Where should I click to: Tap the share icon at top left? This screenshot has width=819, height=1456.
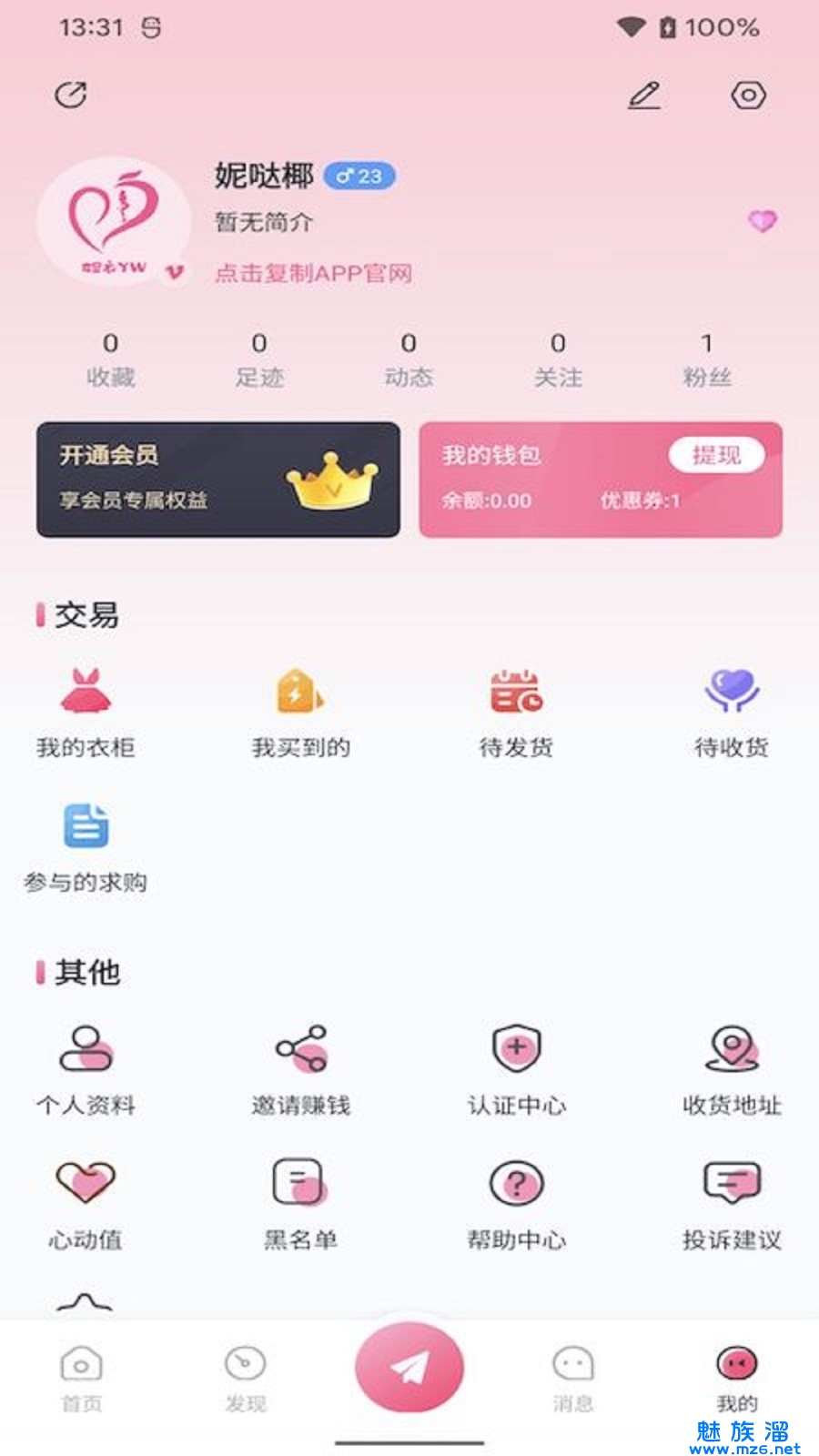pos(71,95)
